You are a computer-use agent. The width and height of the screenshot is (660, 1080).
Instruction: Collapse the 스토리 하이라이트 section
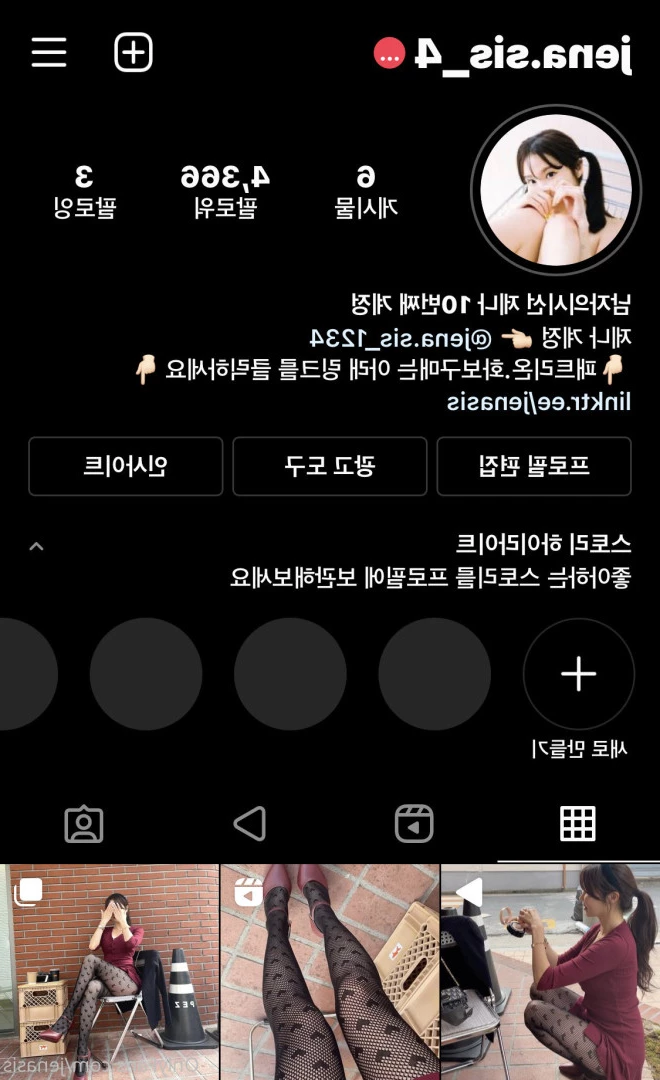point(36,546)
